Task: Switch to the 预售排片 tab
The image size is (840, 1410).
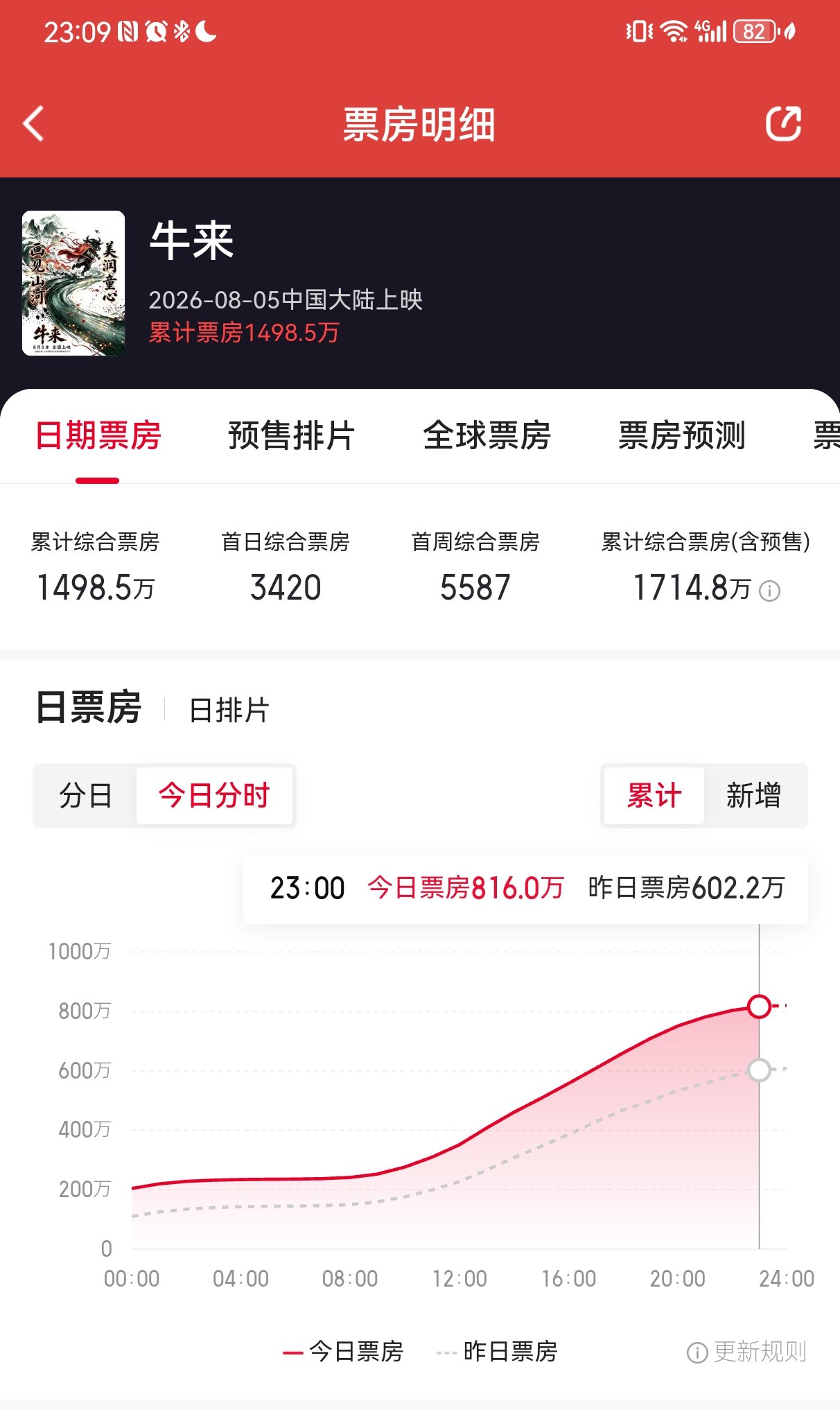Action: 292,435
